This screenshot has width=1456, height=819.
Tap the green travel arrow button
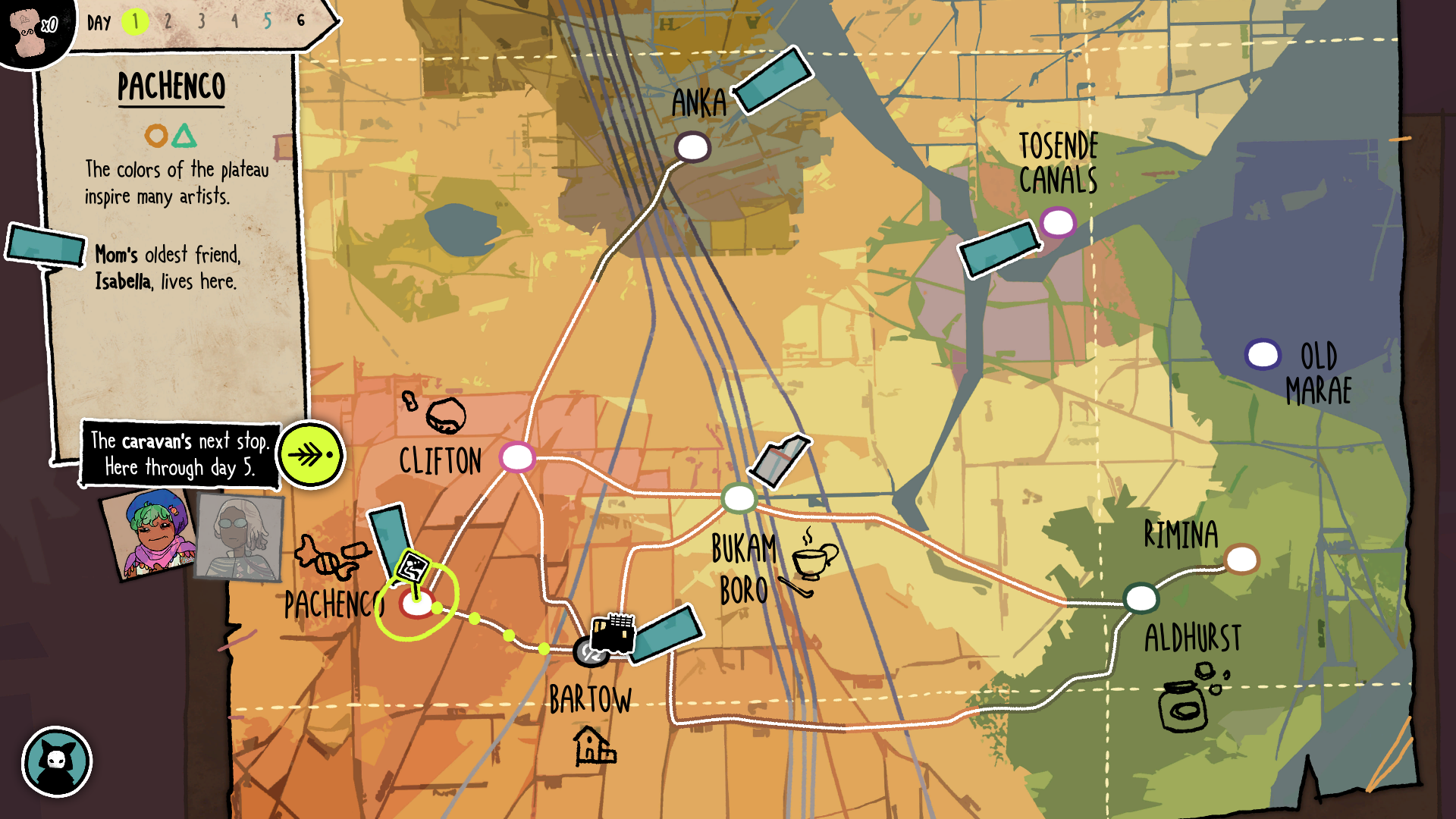311,455
